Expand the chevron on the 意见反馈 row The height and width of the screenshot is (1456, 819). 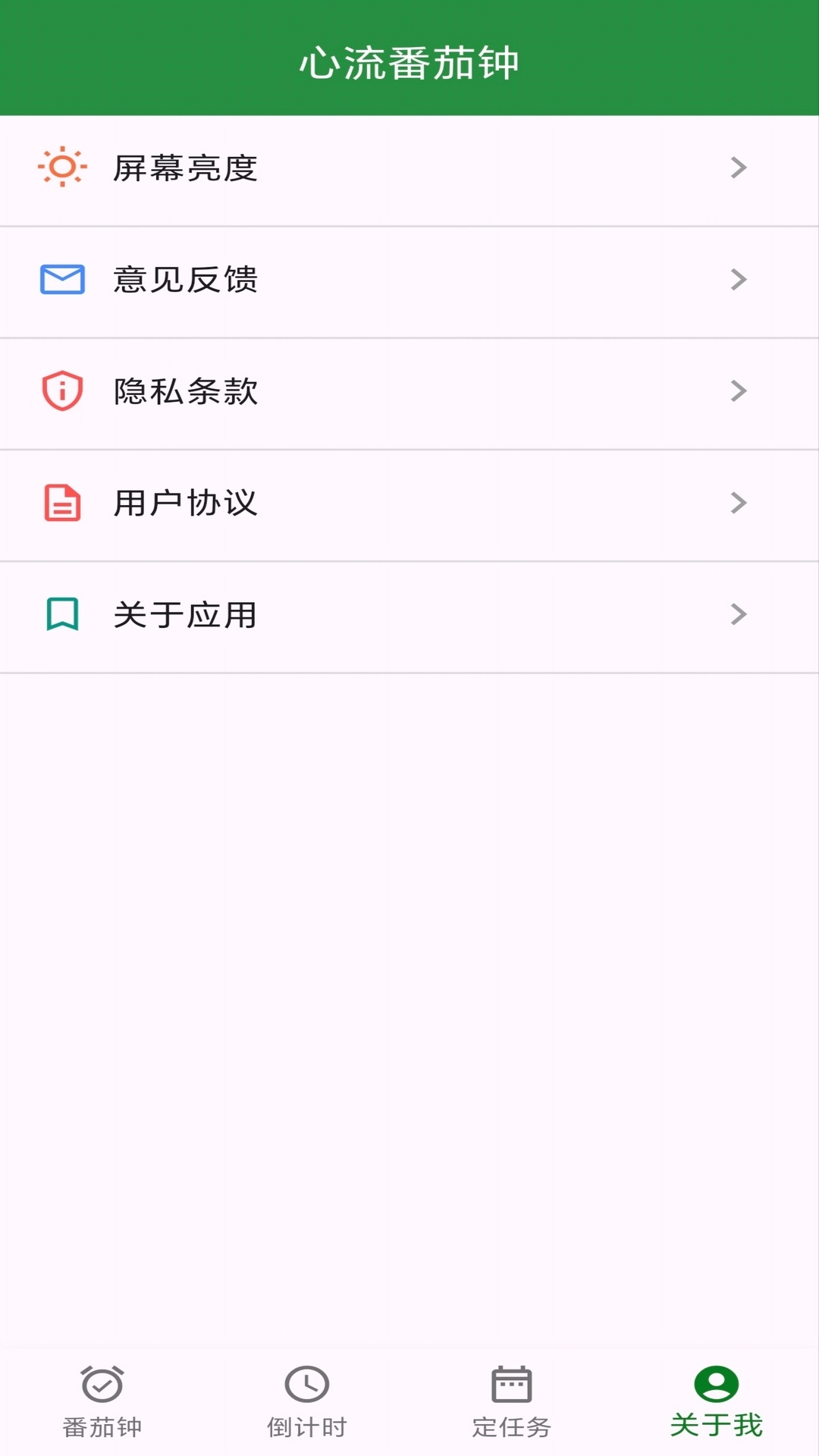pyautogui.click(x=737, y=280)
